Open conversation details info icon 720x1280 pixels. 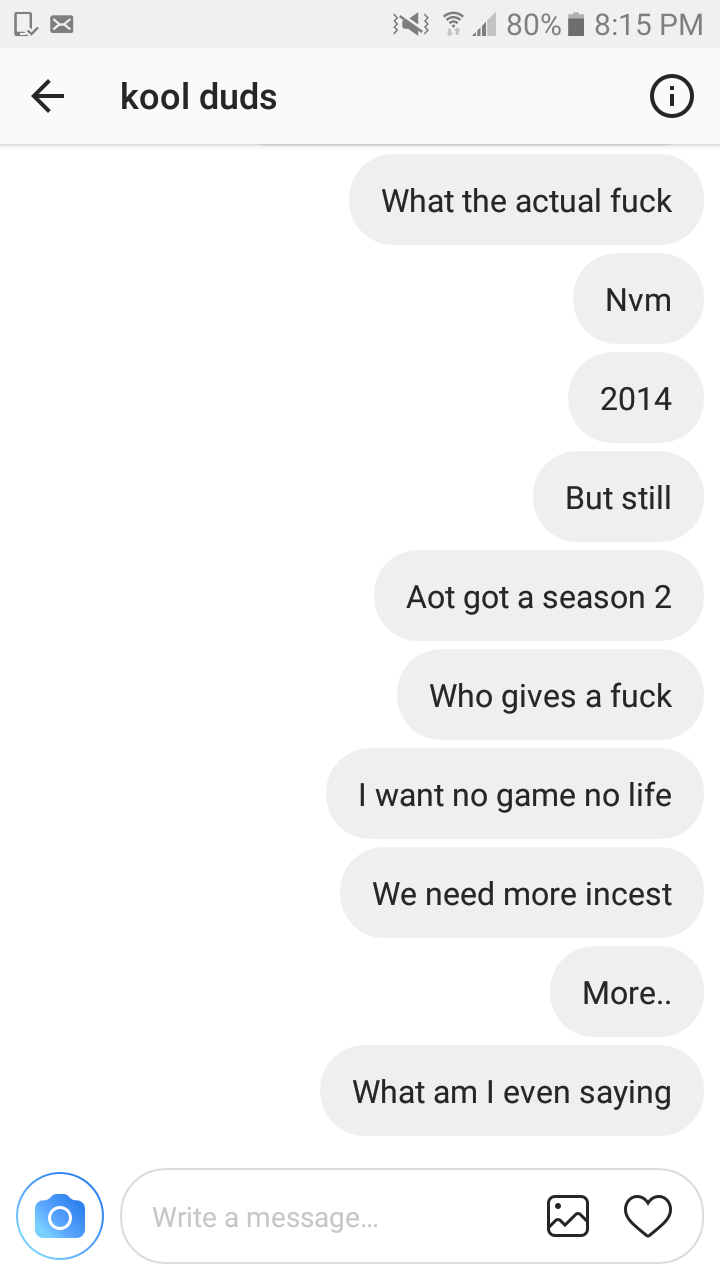(x=671, y=96)
